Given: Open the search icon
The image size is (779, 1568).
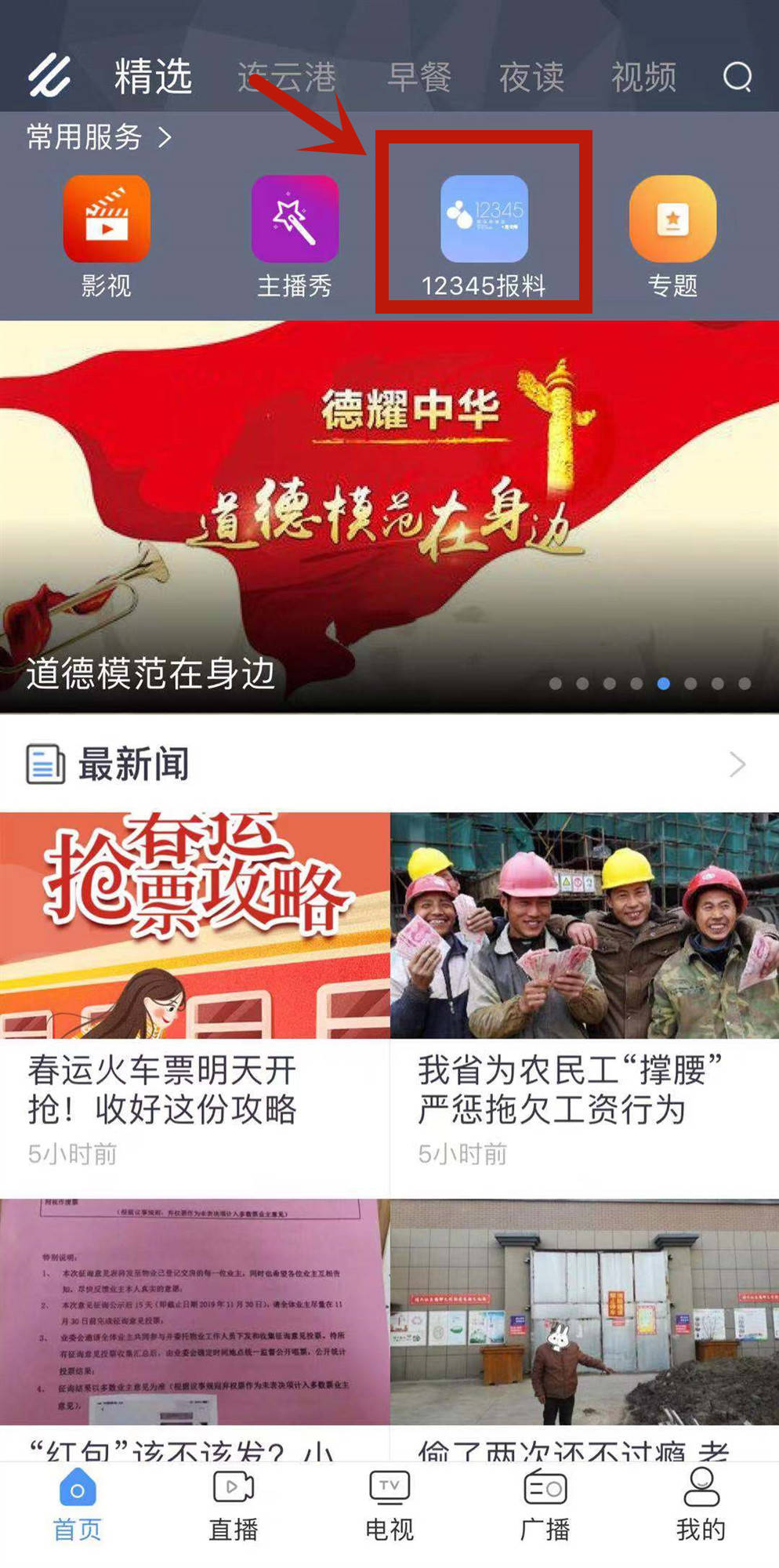Looking at the screenshot, I should coord(737,77).
